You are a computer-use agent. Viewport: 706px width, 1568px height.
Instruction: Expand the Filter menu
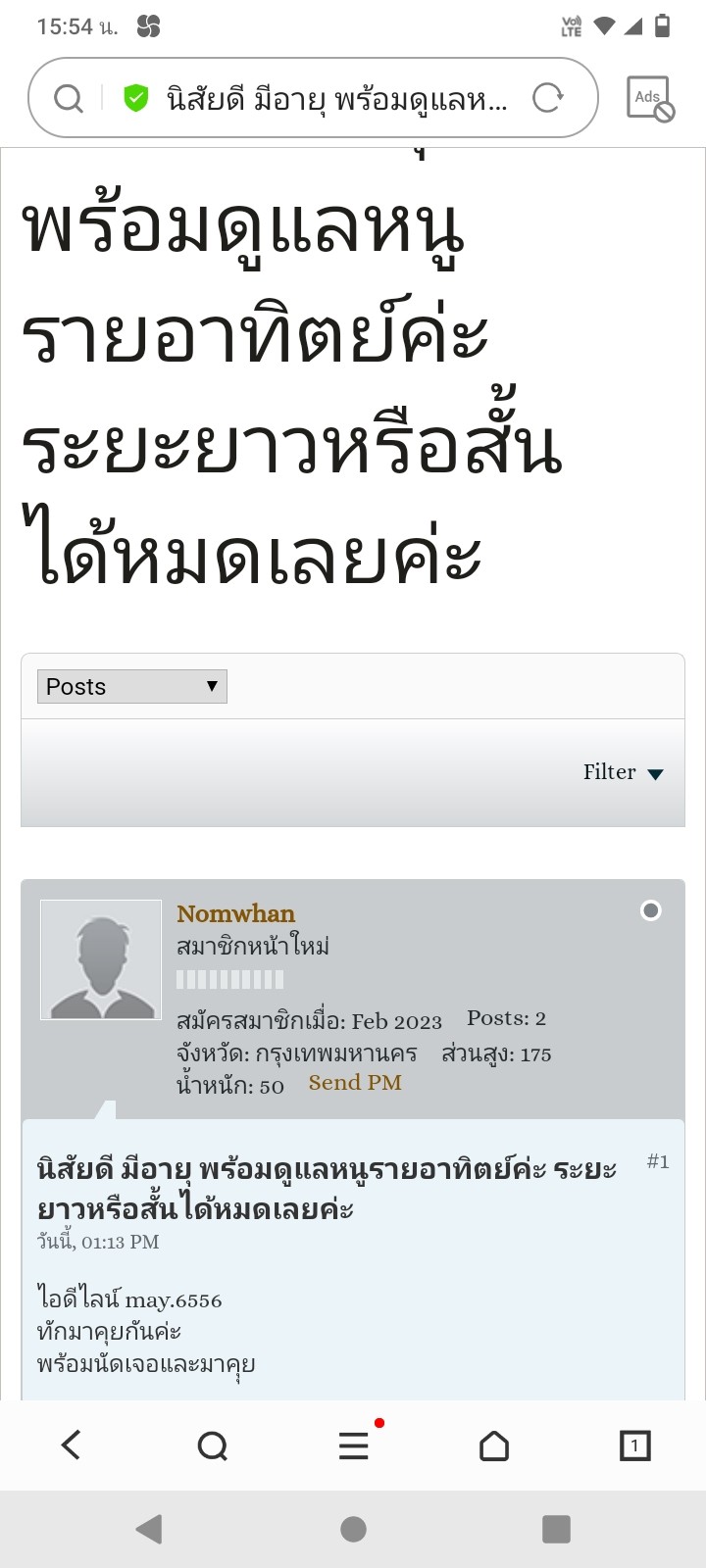click(x=624, y=772)
